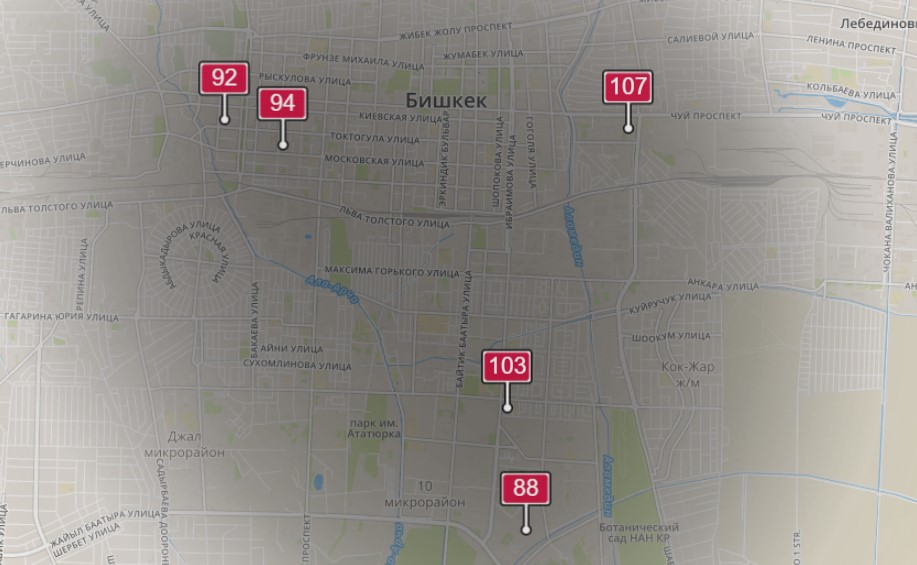This screenshot has height=565, width=917.
Task: Open the air quality marker showing 92
Action: [224, 79]
